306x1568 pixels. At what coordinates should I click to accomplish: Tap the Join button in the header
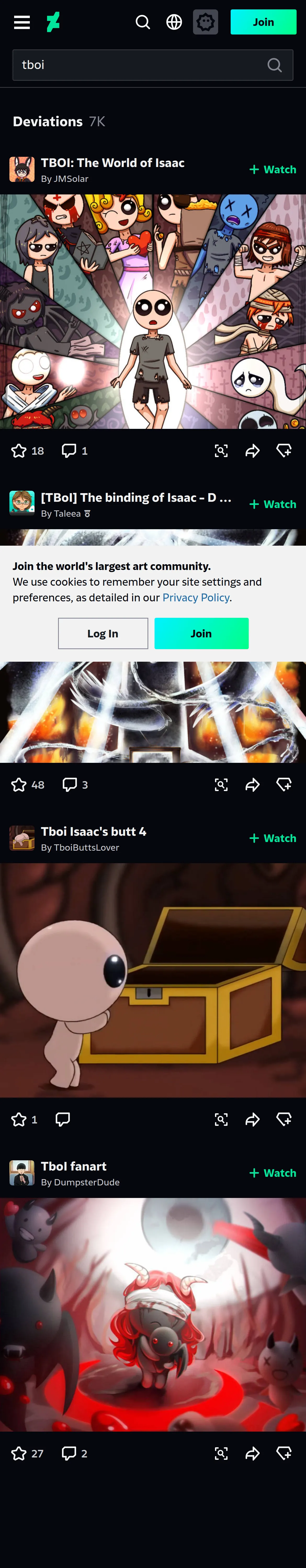point(263,22)
